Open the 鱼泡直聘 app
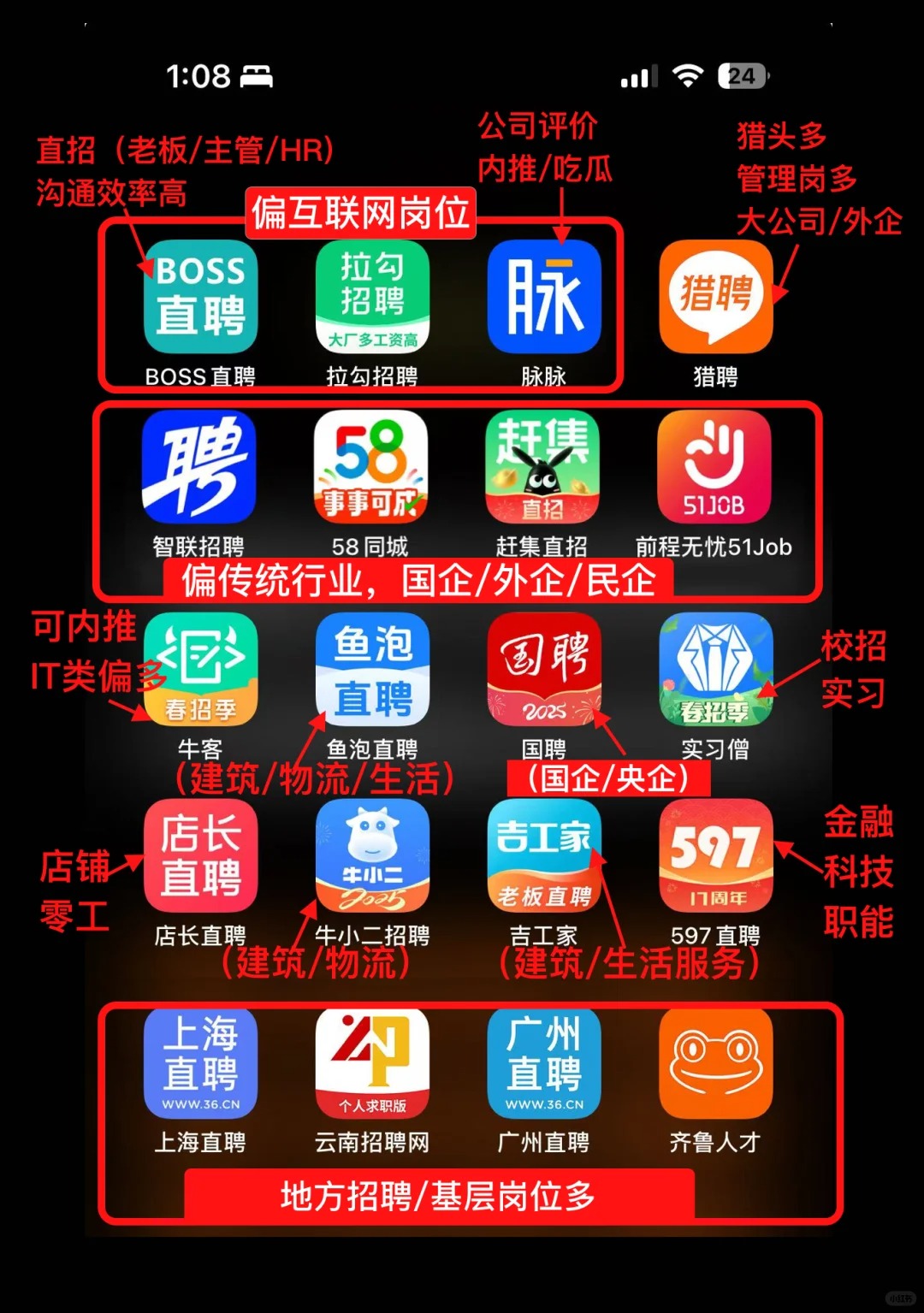Screen dimensions: 924x1313 point(371,671)
